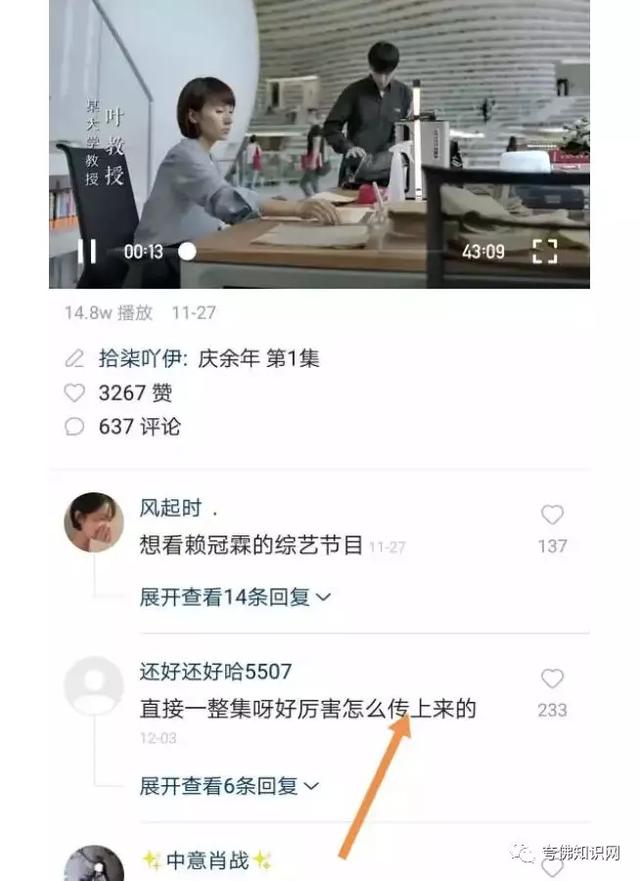
Task: Like 还好还好哈5507's comment
Action: click(552, 680)
